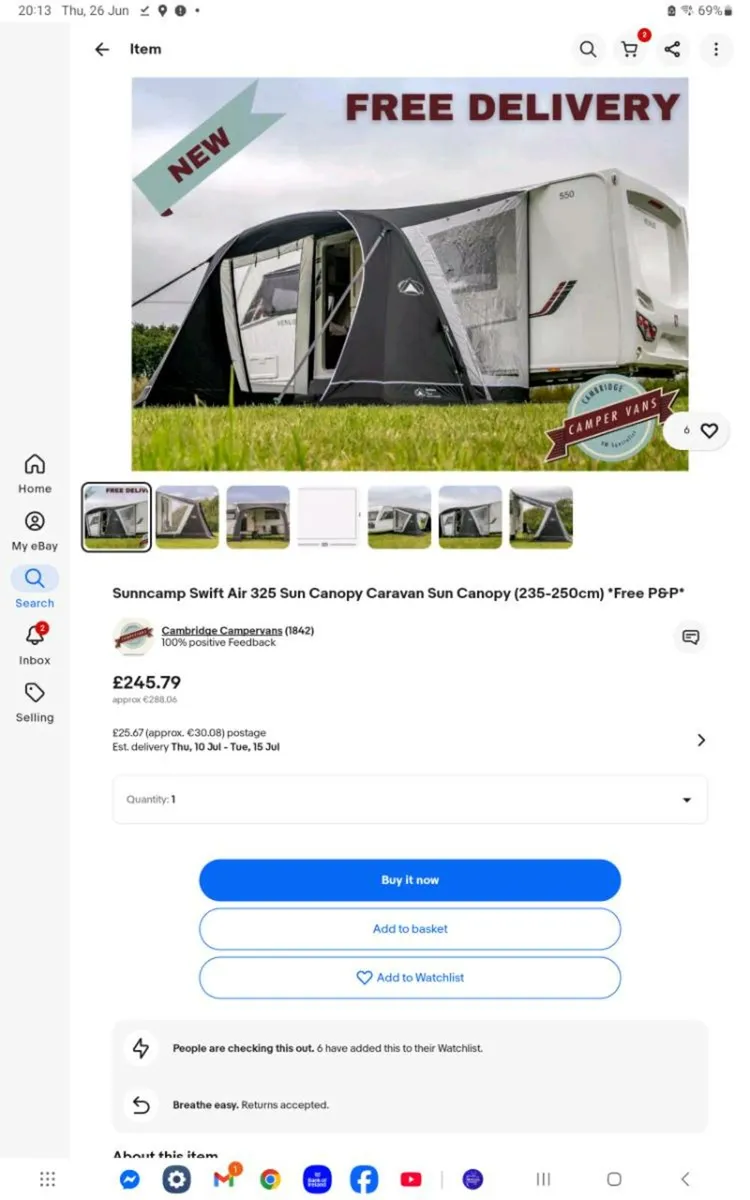
Task: Expand the Quantity dropdown
Action: tap(686, 800)
